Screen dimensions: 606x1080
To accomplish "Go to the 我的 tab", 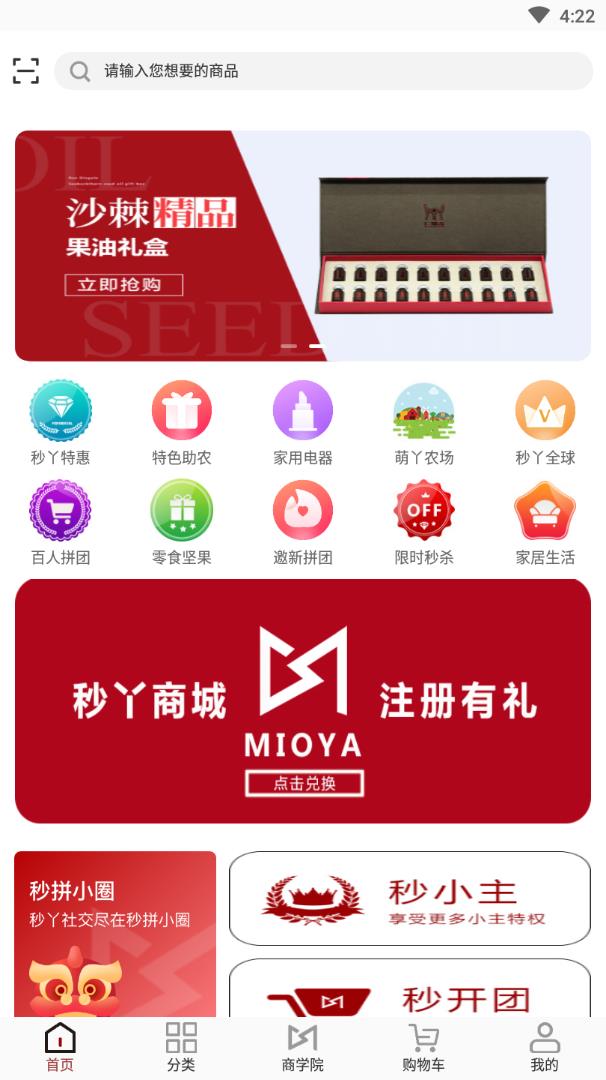I will click(544, 1047).
